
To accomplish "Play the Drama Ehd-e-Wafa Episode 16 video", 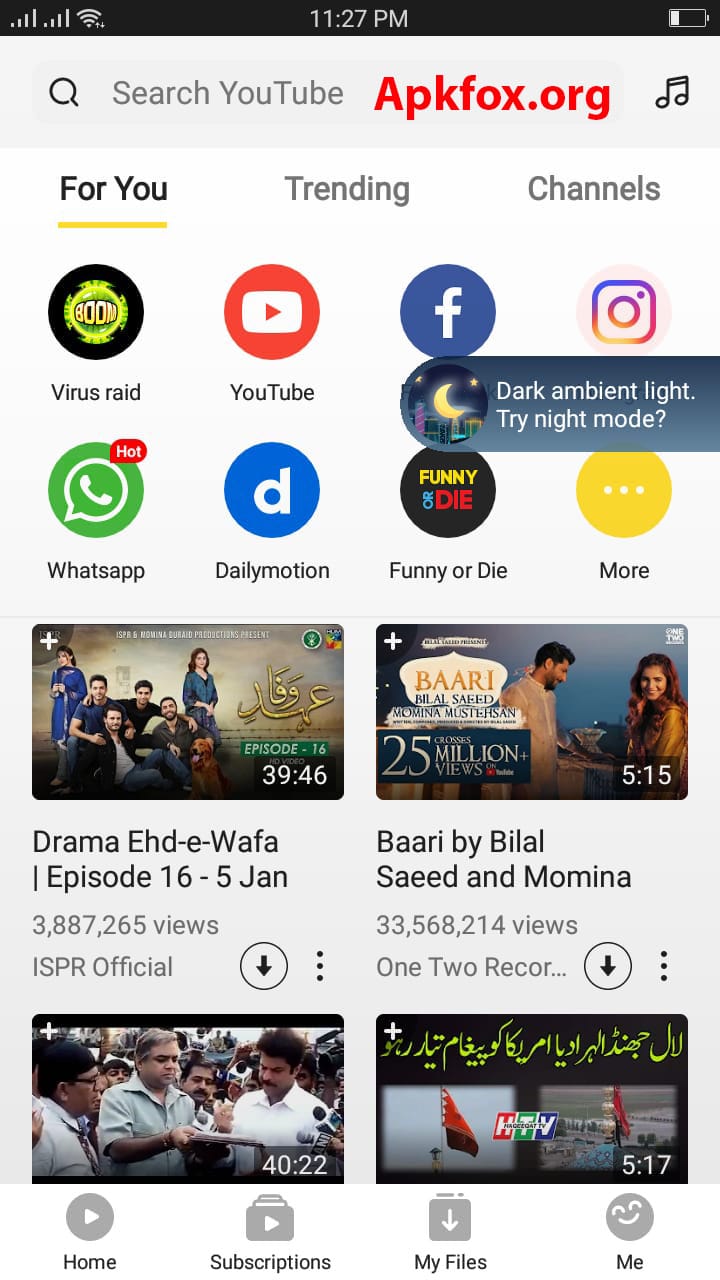I will point(188,712).
